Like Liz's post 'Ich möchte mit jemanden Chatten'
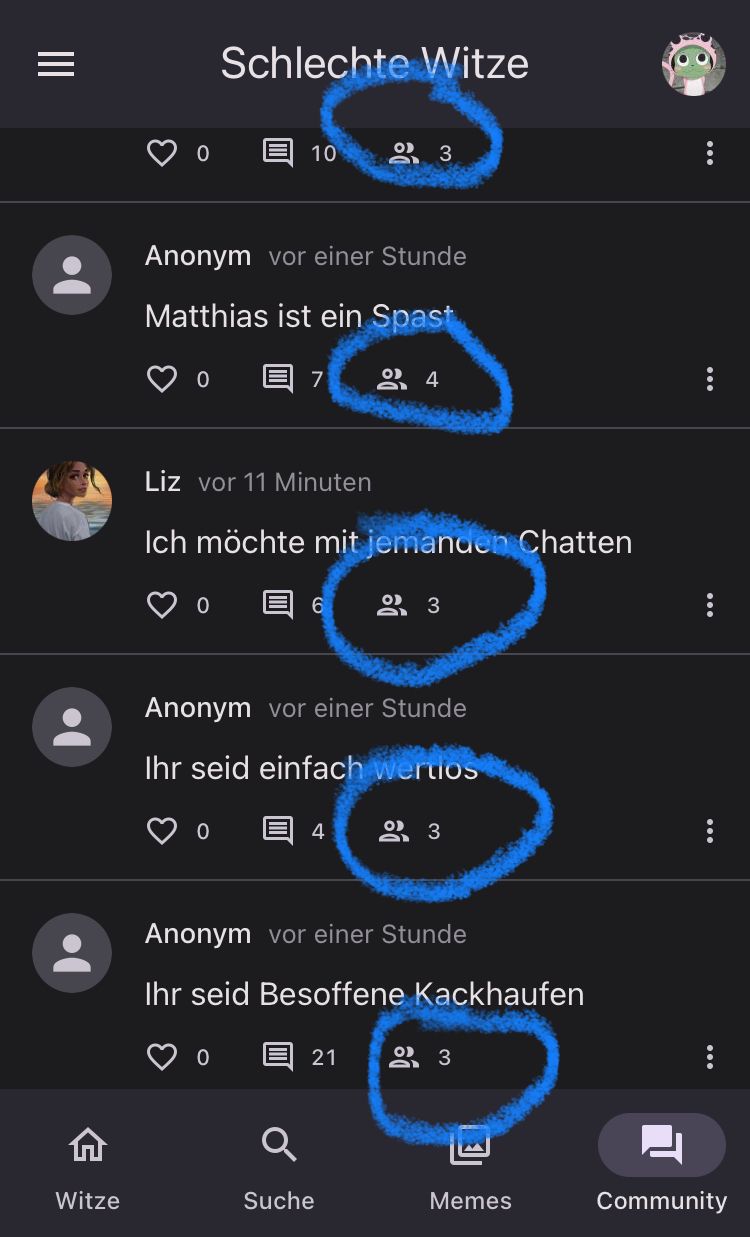750x1237 pixels. (162, 605)
